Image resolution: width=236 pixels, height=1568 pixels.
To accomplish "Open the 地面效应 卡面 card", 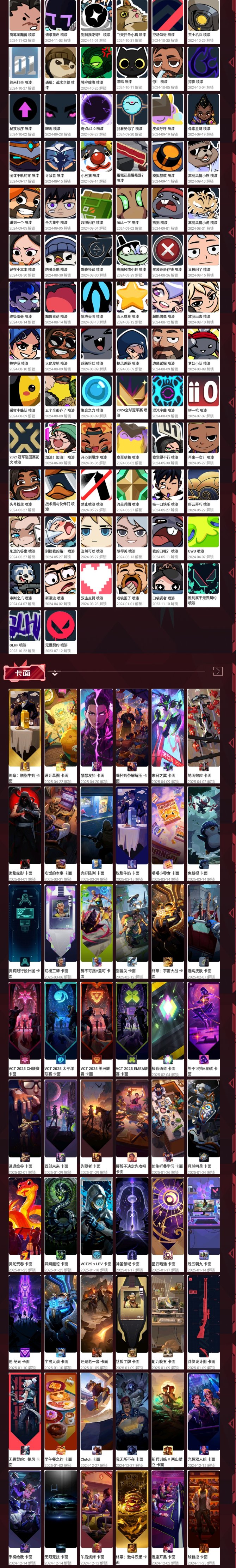I will [203, 731].
